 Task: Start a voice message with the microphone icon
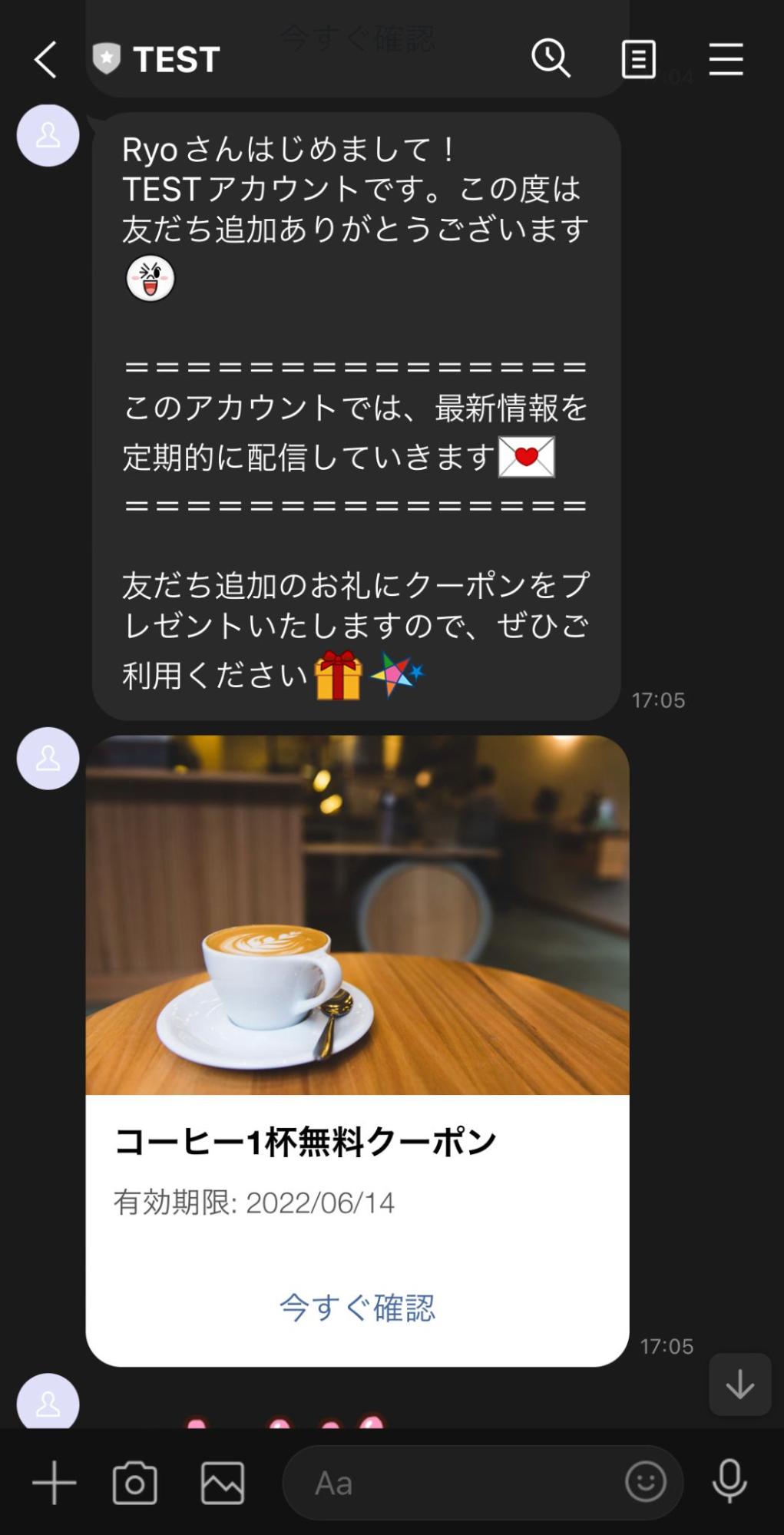[729, 1482]
